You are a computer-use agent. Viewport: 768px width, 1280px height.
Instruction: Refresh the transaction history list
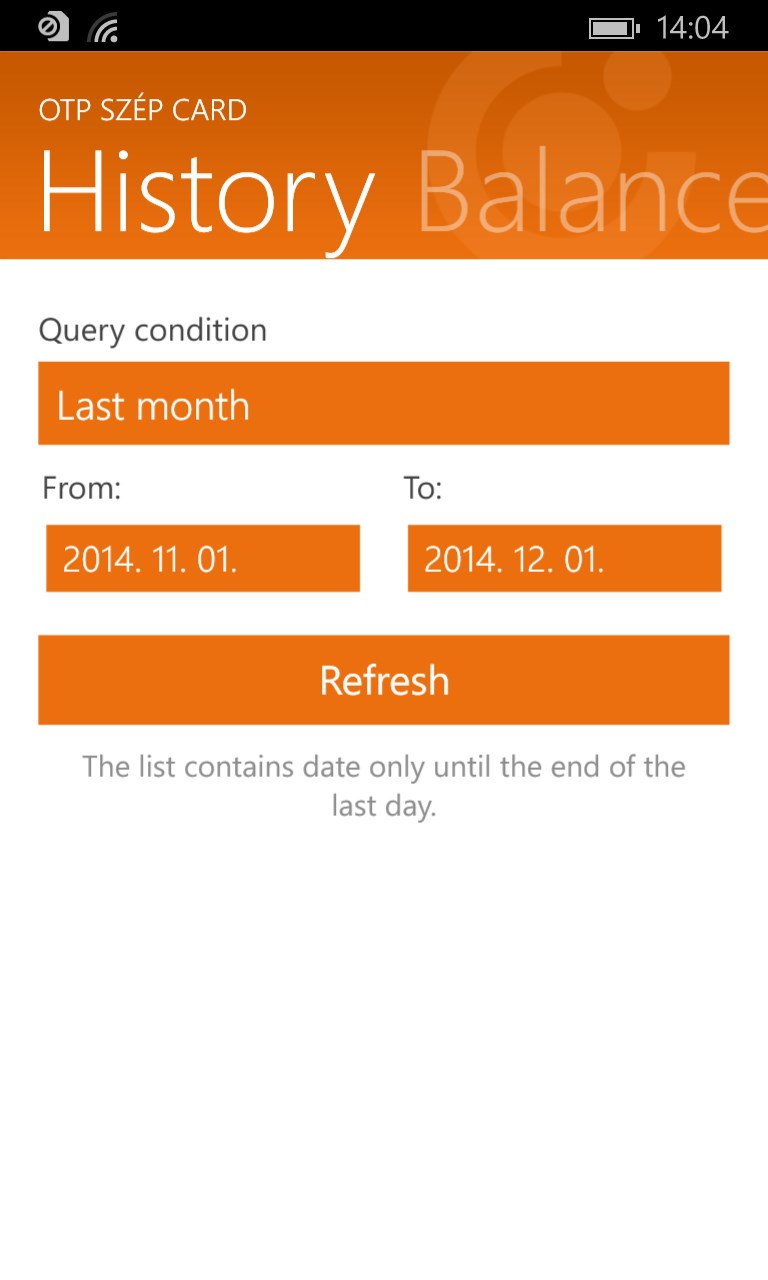click(384, 680)
